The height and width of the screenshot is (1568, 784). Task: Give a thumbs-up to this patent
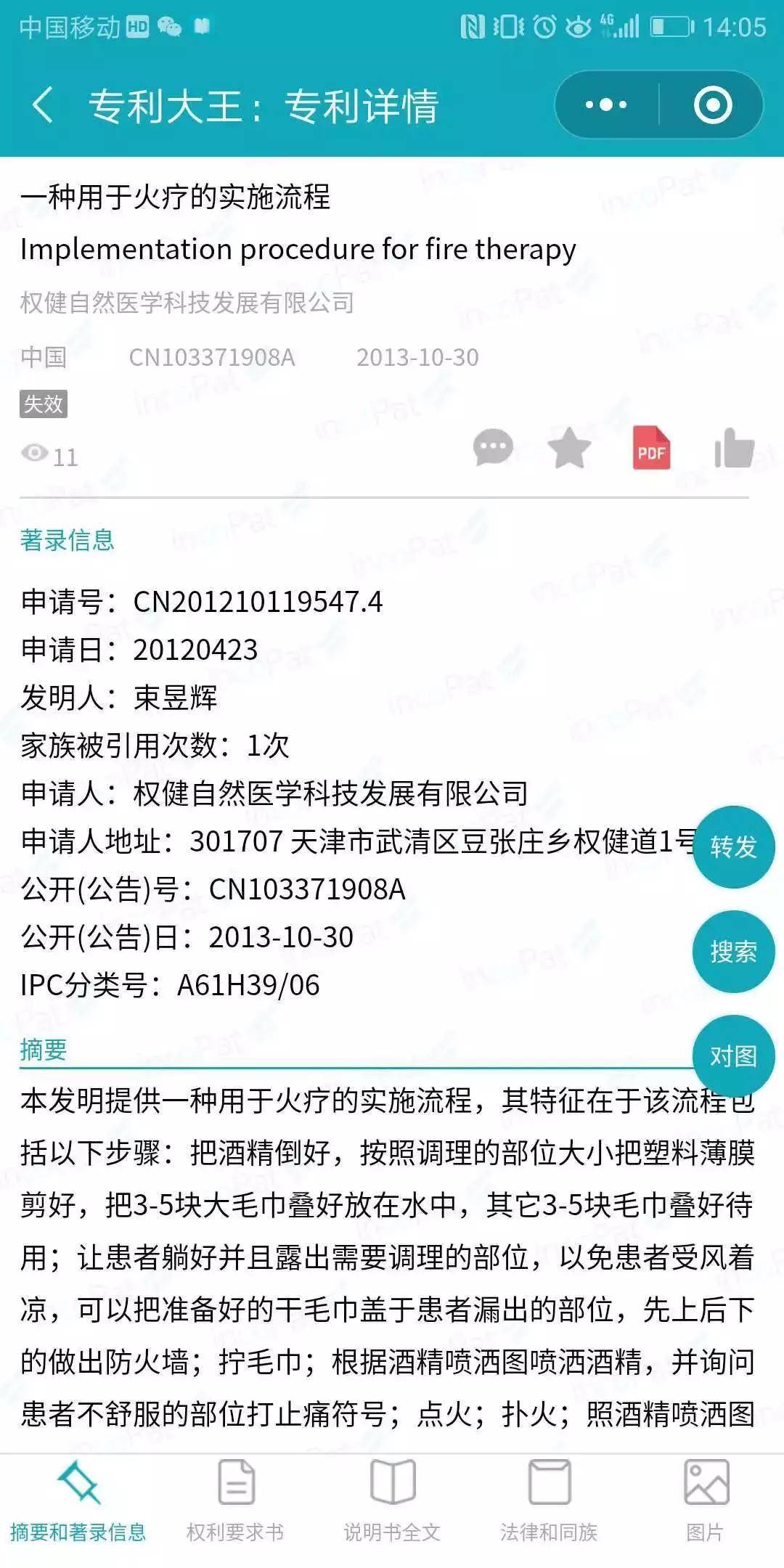tap(735, 449)
